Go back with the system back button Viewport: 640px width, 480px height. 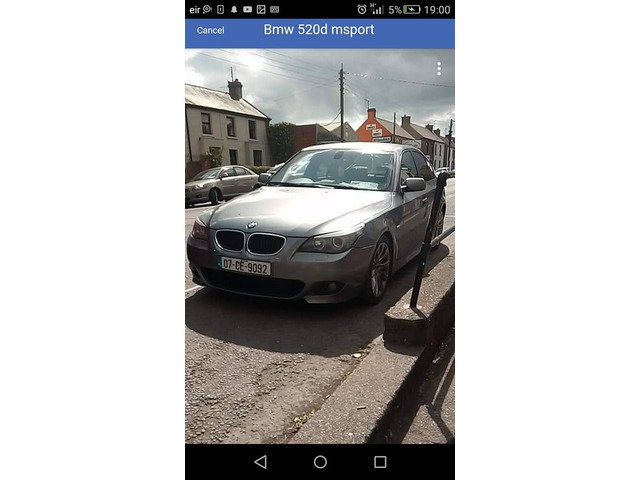(260, 462)
